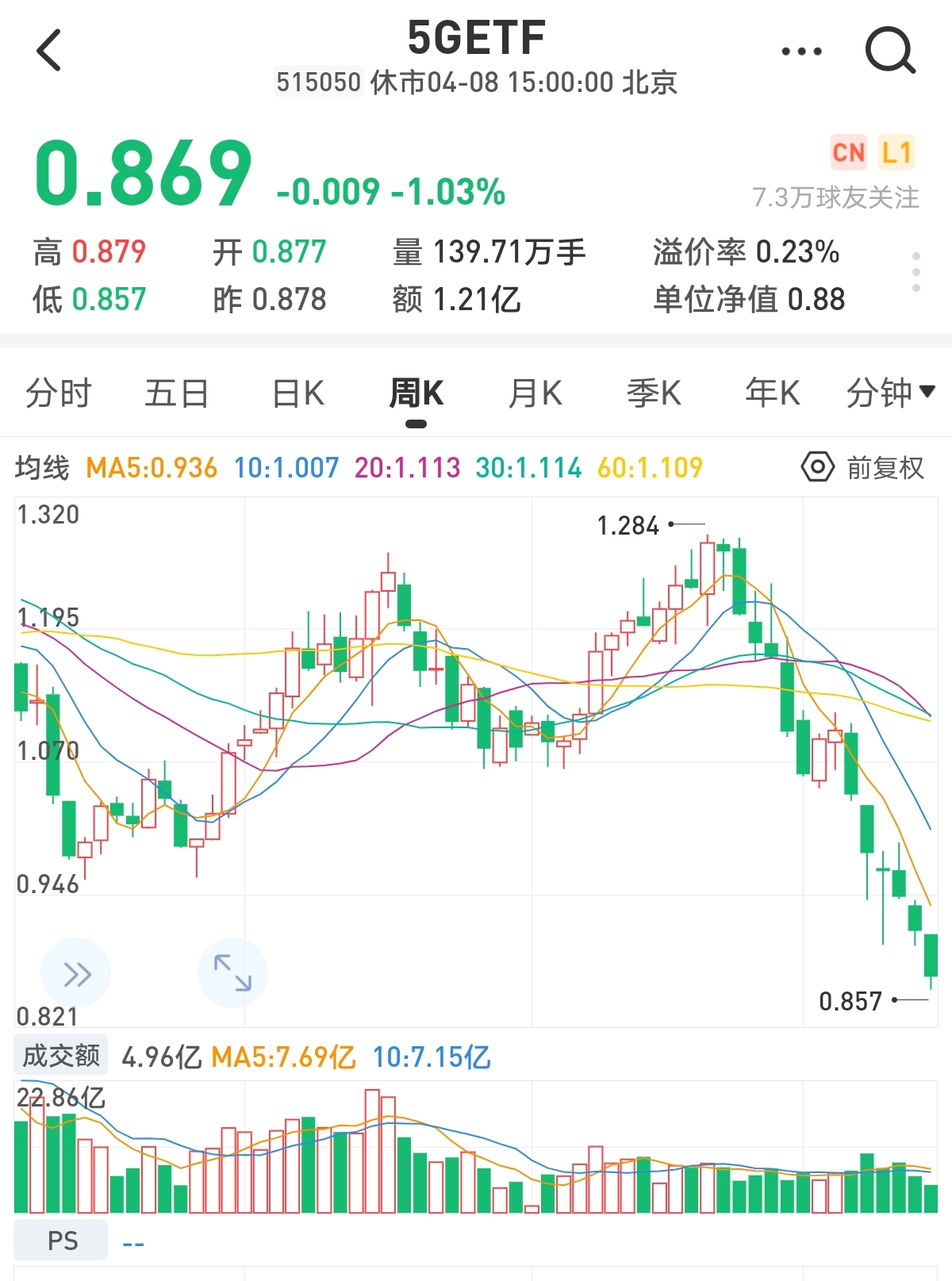Image resolution: width=952 pixels, height=1281 pixels.
Task: View the 季K quarterly chart
Action: pyautogui.click(x=654, y=393)
